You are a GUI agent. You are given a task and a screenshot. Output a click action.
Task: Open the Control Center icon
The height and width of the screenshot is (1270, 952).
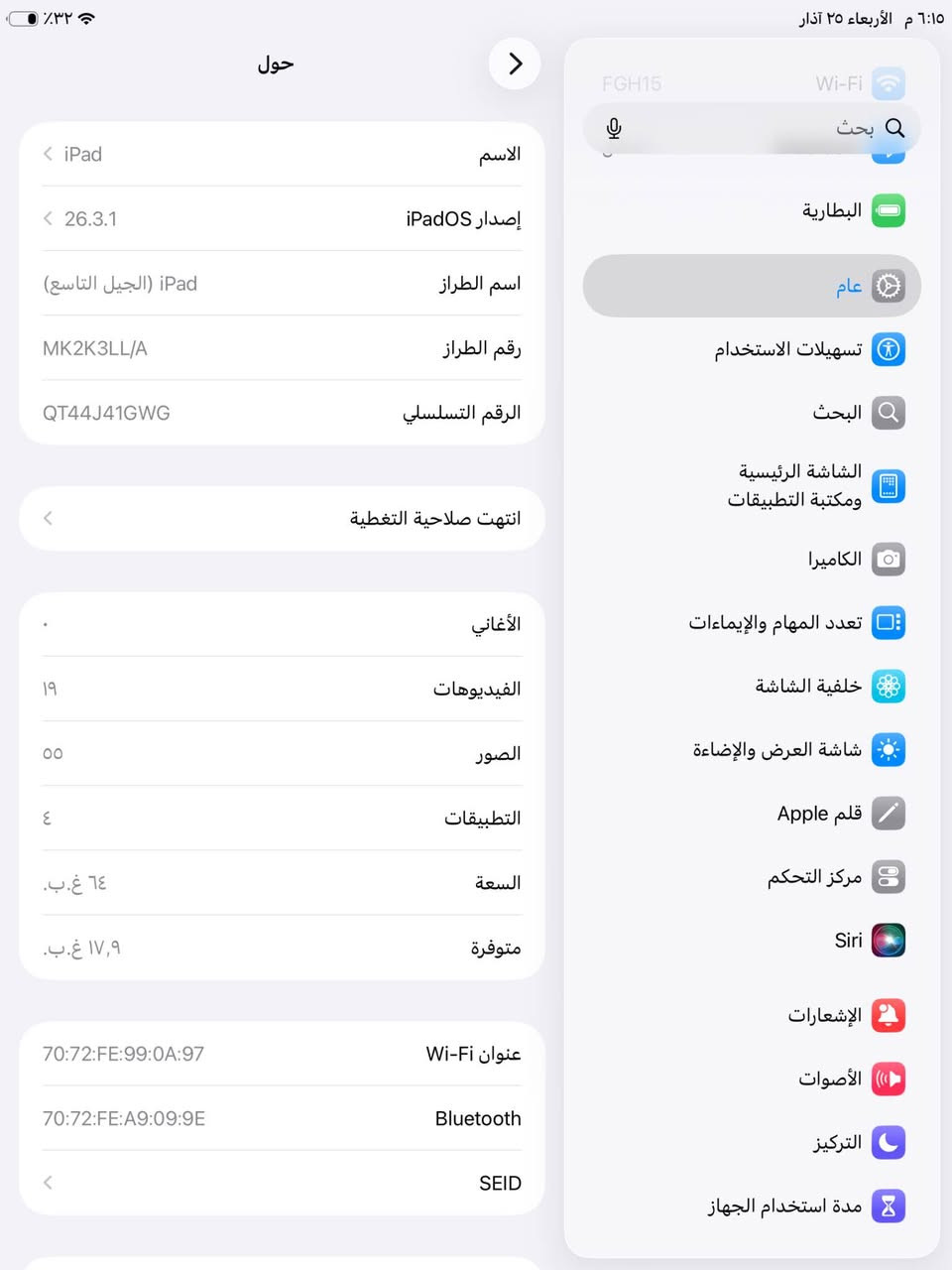point(889,876)
